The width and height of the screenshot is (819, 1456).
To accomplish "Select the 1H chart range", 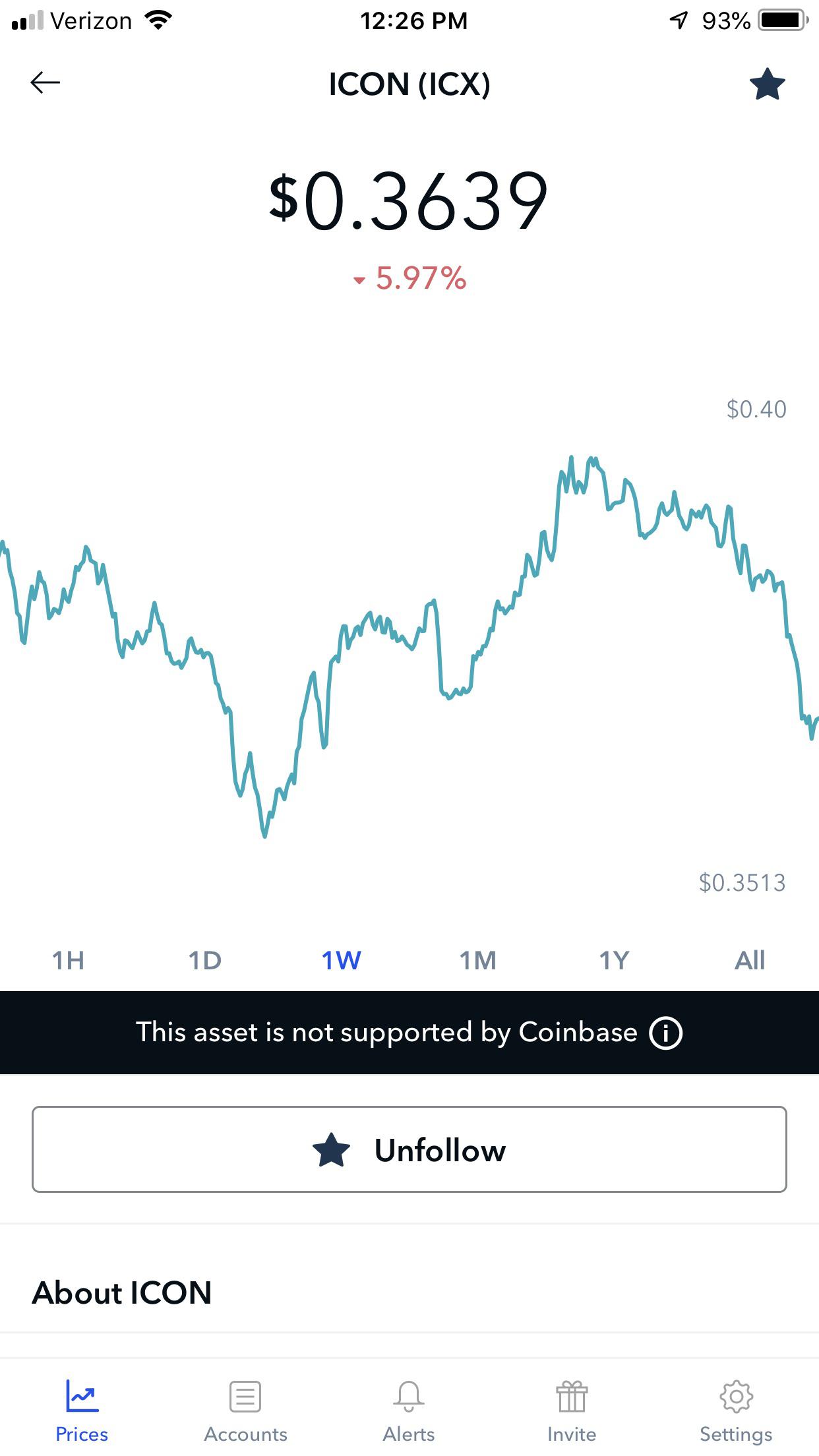I will (x=69, y=960).
